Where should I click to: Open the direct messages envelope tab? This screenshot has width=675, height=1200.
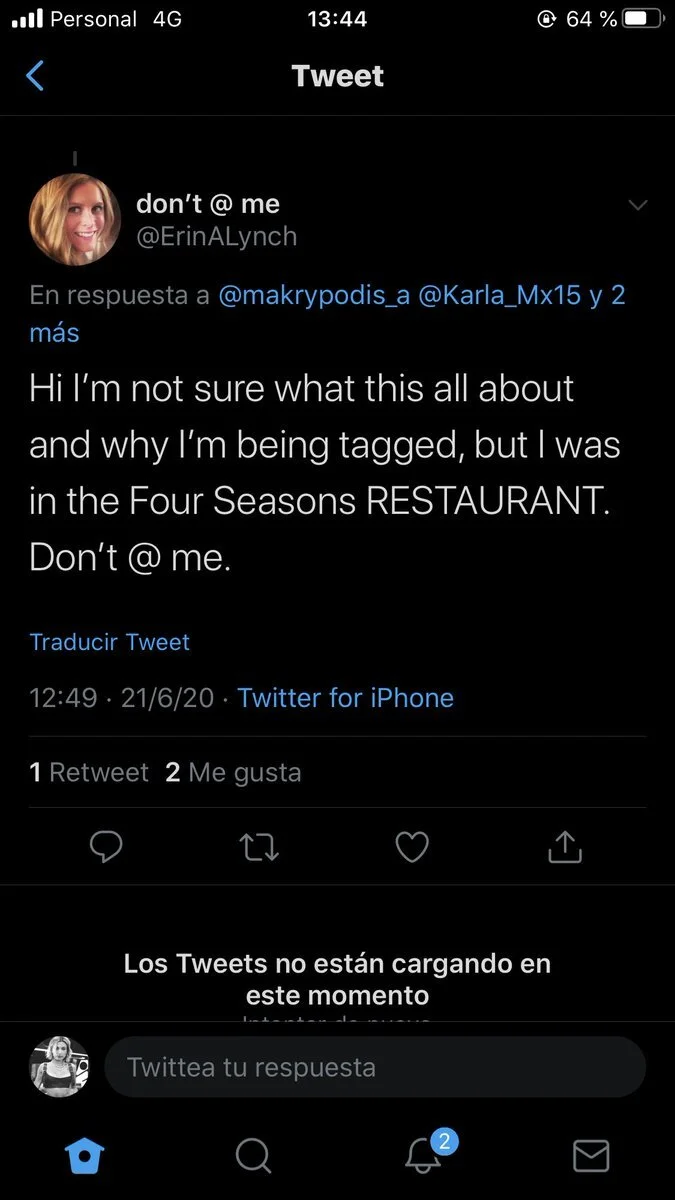pos(591,1156)
